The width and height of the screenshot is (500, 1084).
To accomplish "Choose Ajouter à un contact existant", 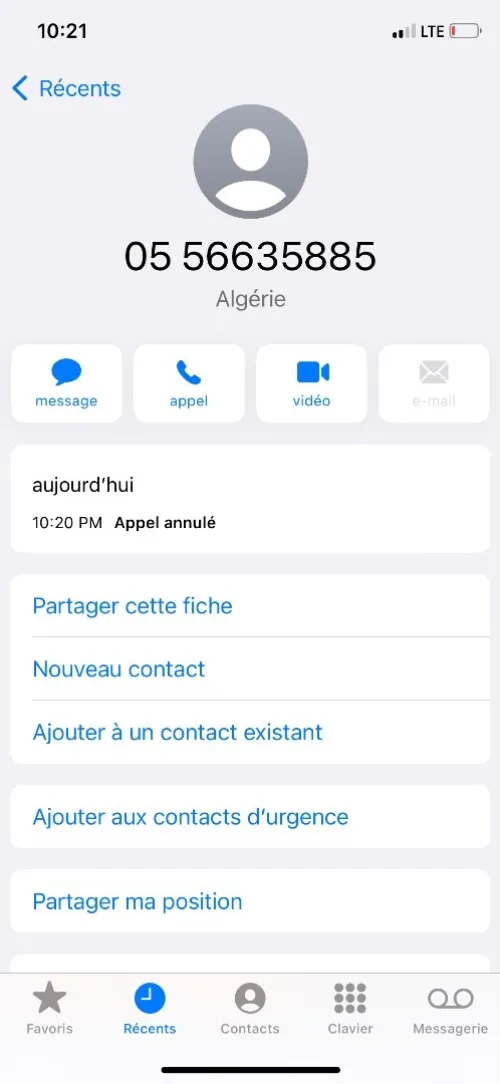I will point(250,732).
